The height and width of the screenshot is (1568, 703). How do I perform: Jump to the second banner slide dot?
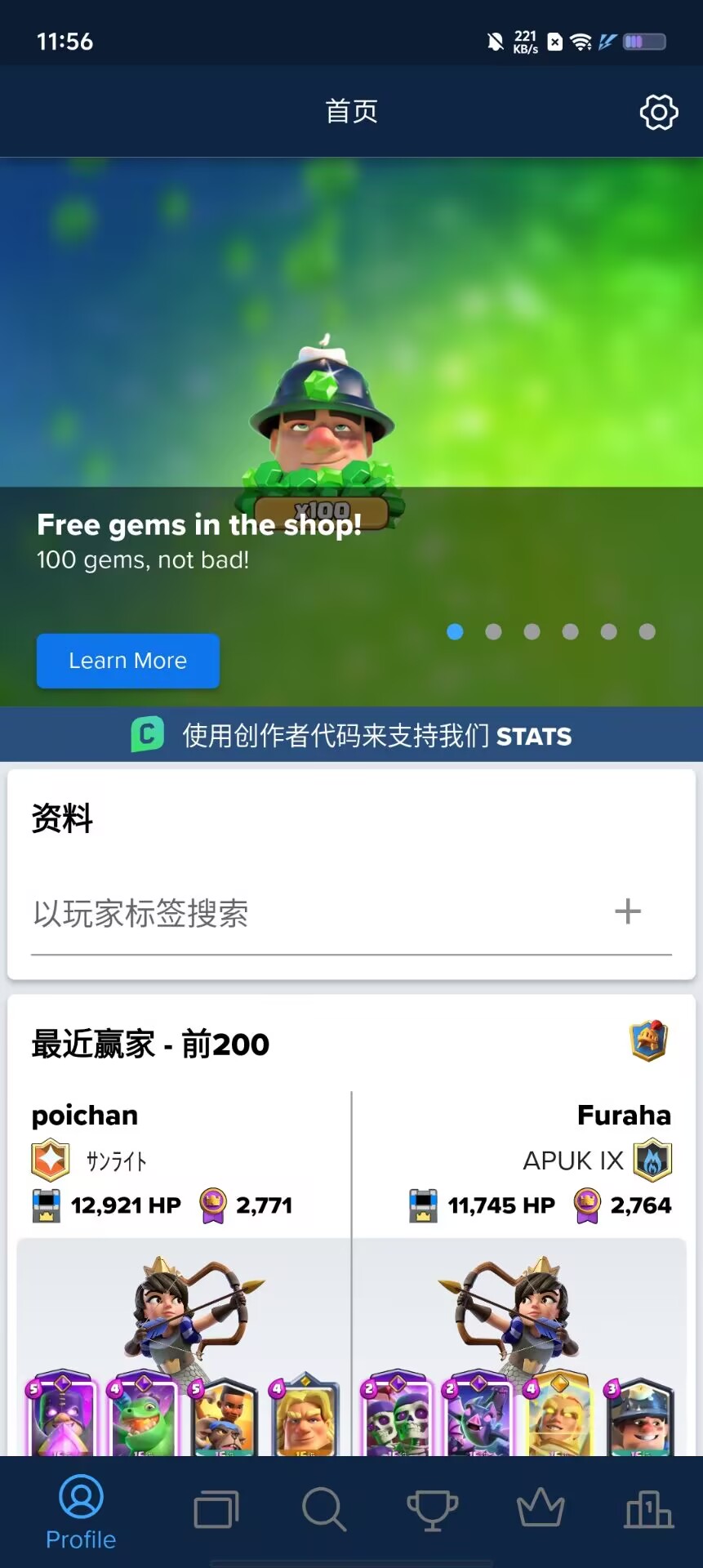click(x=493, y=631)
